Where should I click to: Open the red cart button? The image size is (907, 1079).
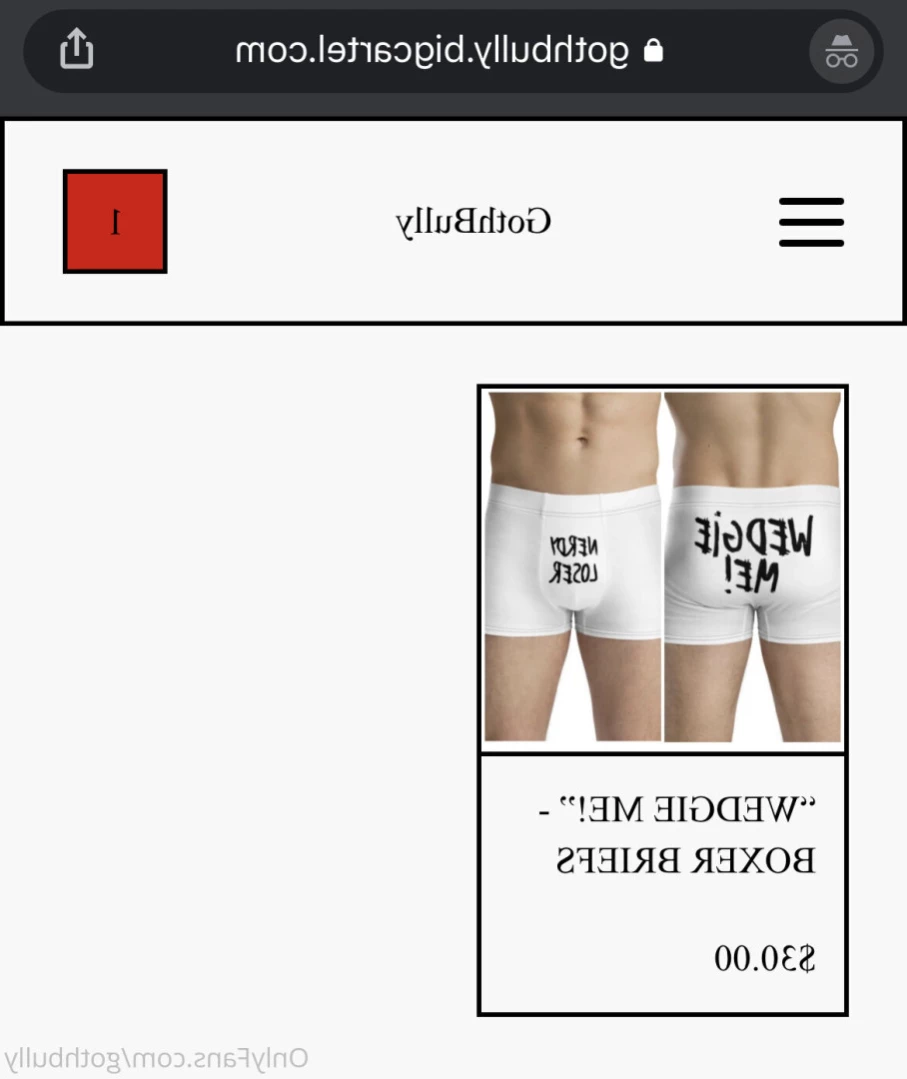(x=115, y=221)
